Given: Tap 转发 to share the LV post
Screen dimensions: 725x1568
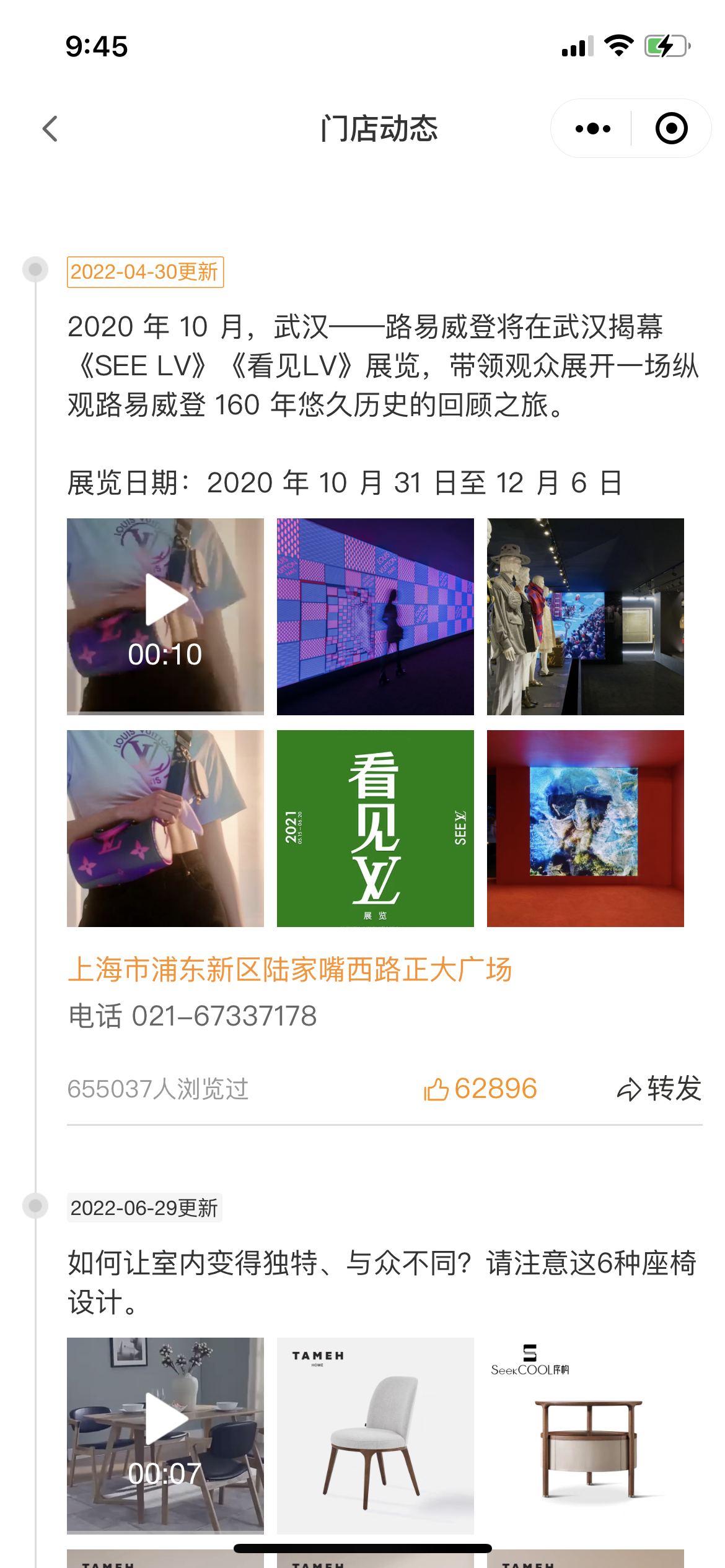Looking at the screenshot, I should point(659,1089).
